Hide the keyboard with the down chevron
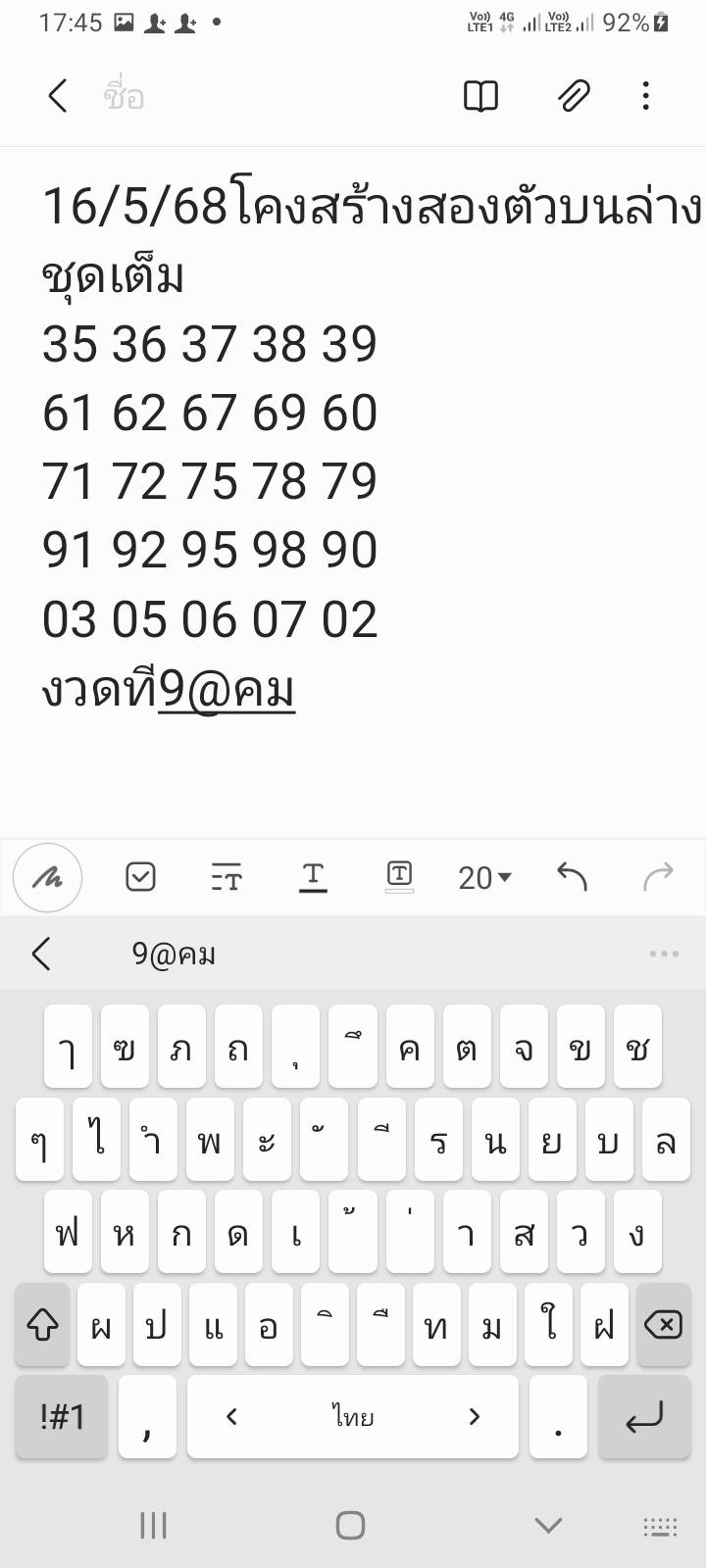This screenshot has width=706, height=1568. click(548, 1525)
